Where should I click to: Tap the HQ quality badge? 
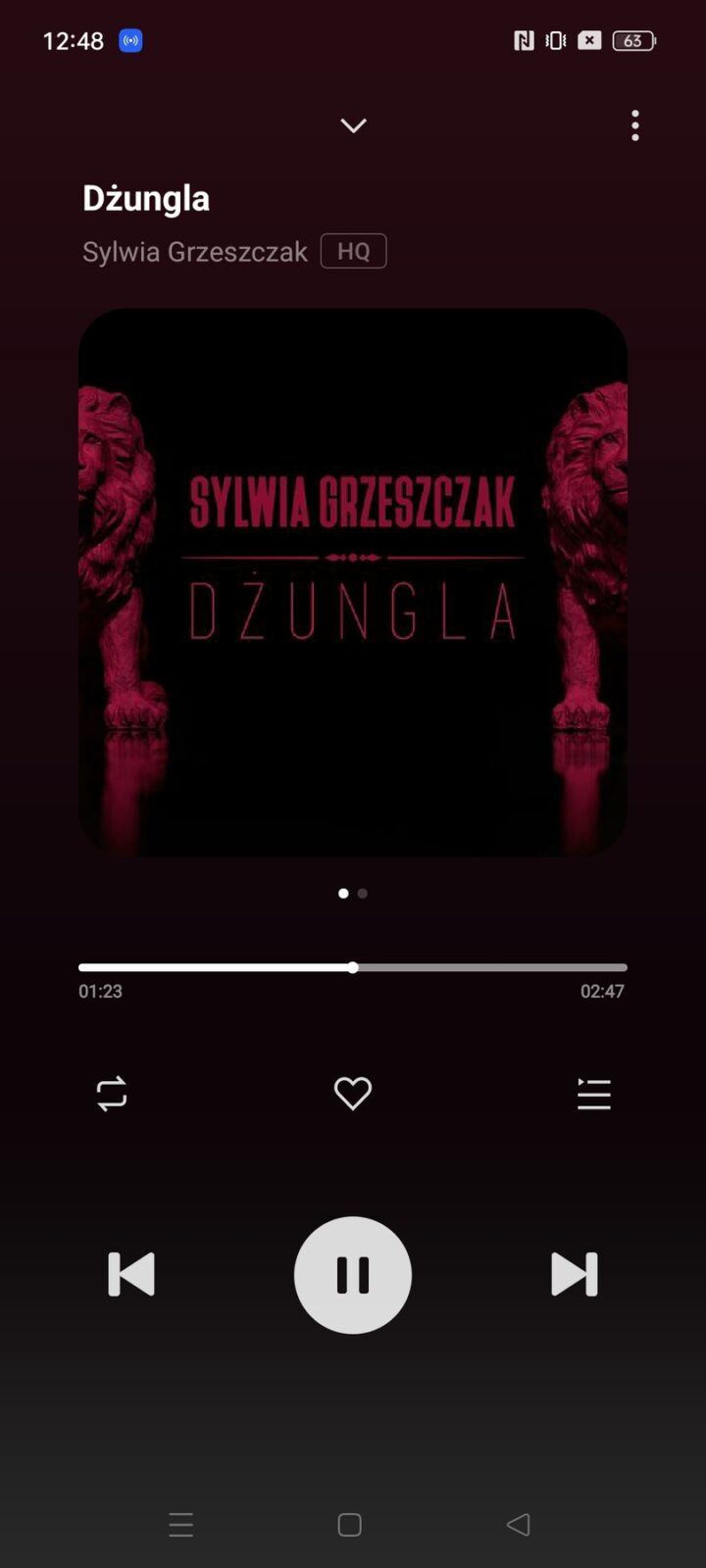tap(353, 252)
